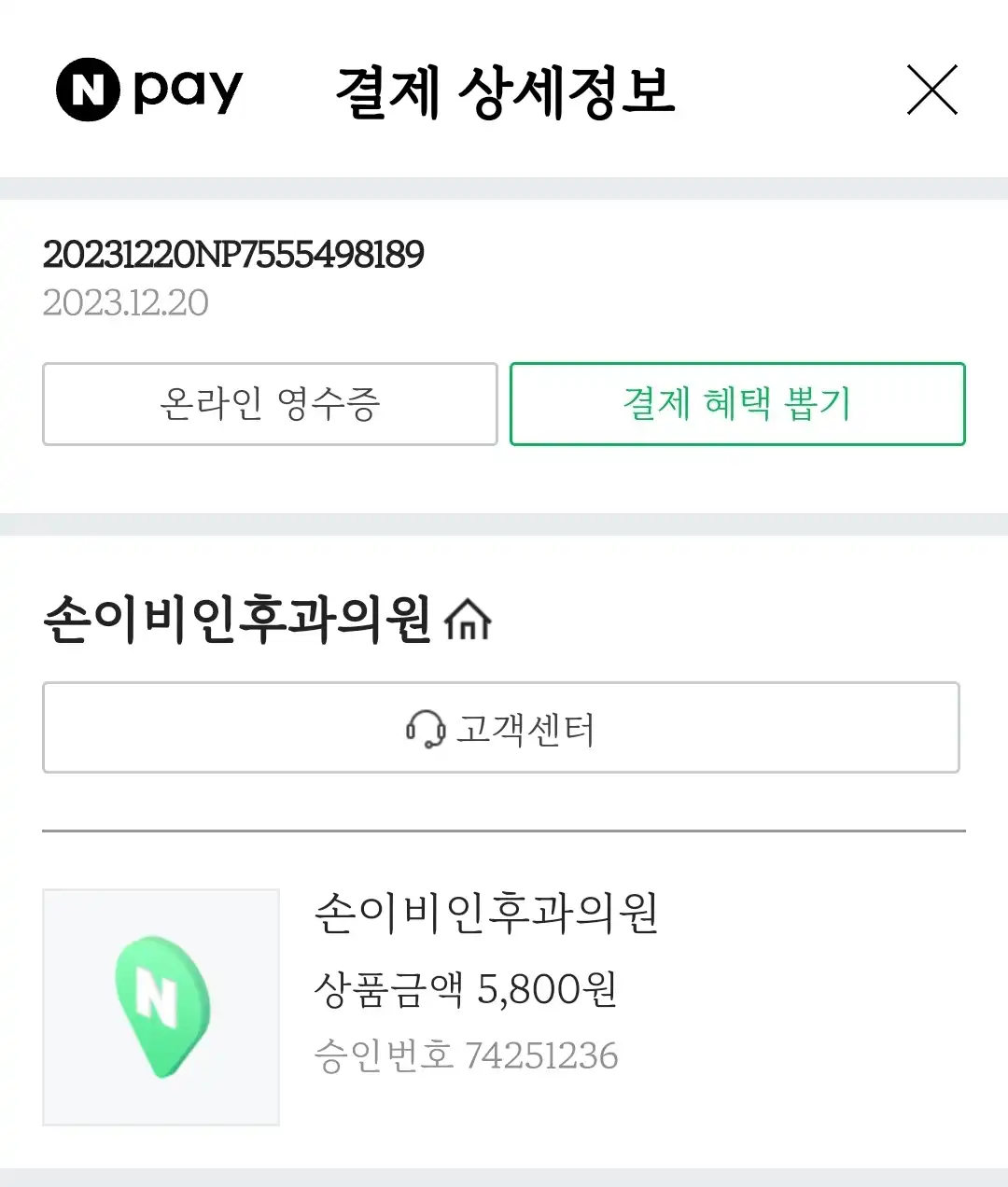The image size is (1008, 1187).
Task: Click the transaction number 20231220NP7555498189
Action: pos(233,252)
